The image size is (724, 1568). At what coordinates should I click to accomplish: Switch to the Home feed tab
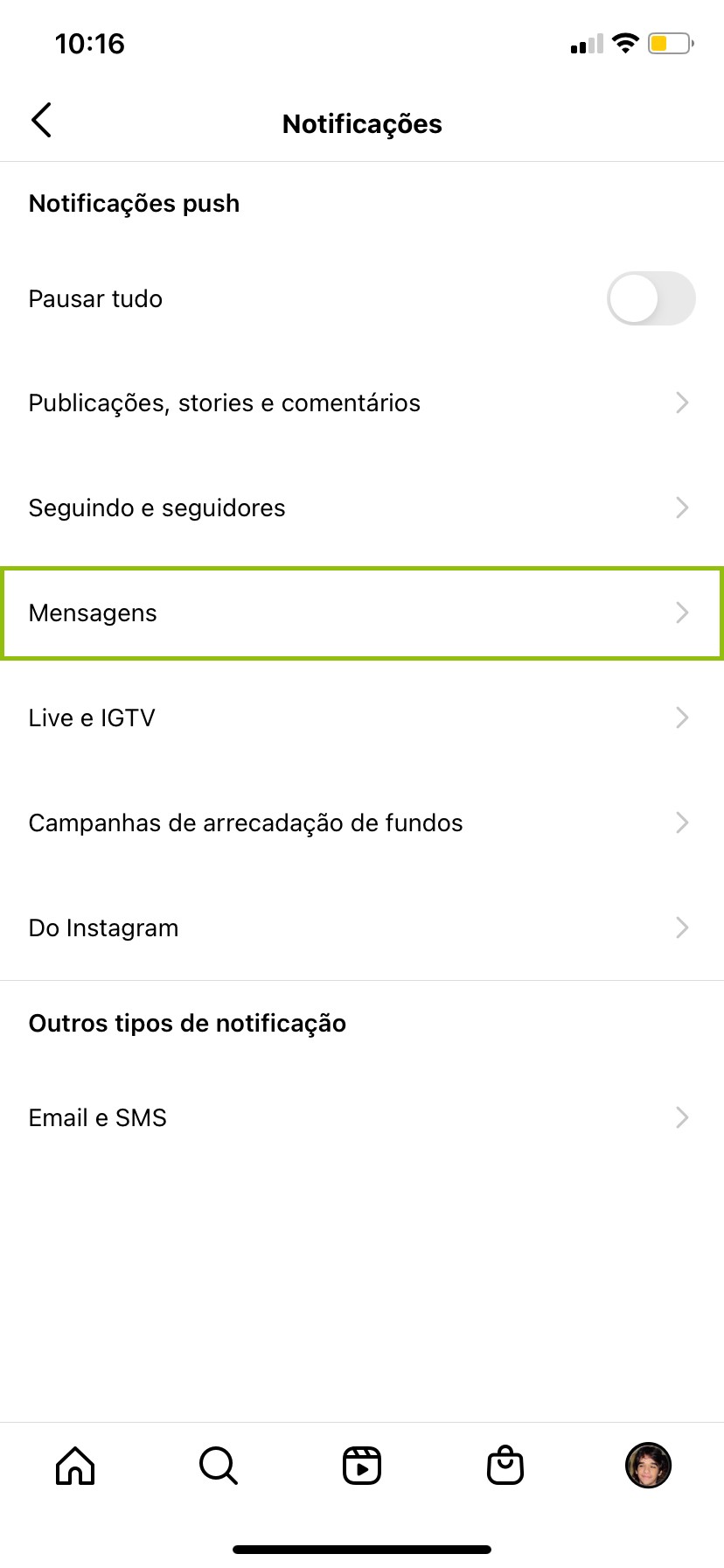pos(75,1465)
